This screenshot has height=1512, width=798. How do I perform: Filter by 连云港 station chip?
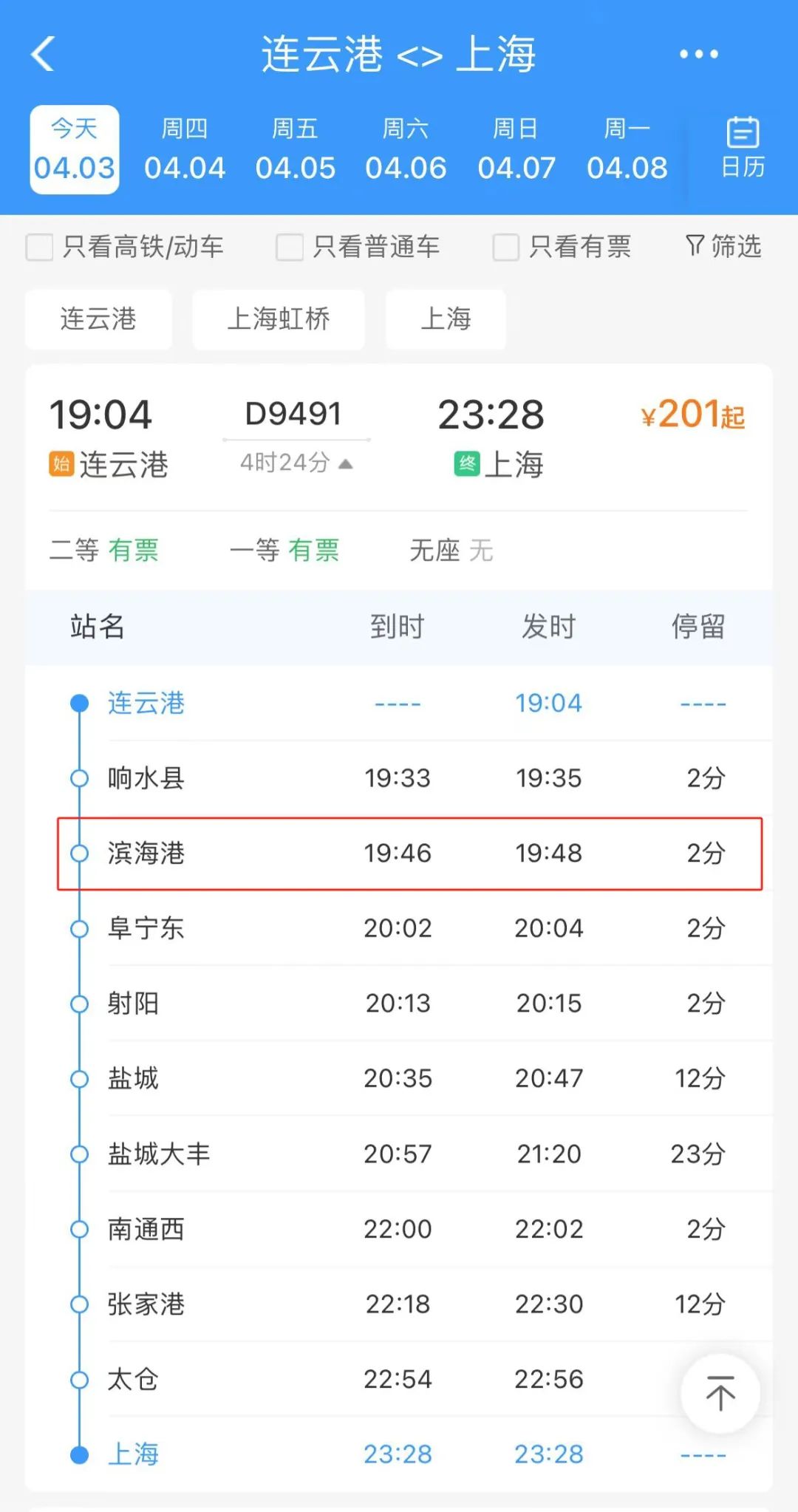point(98,319)
